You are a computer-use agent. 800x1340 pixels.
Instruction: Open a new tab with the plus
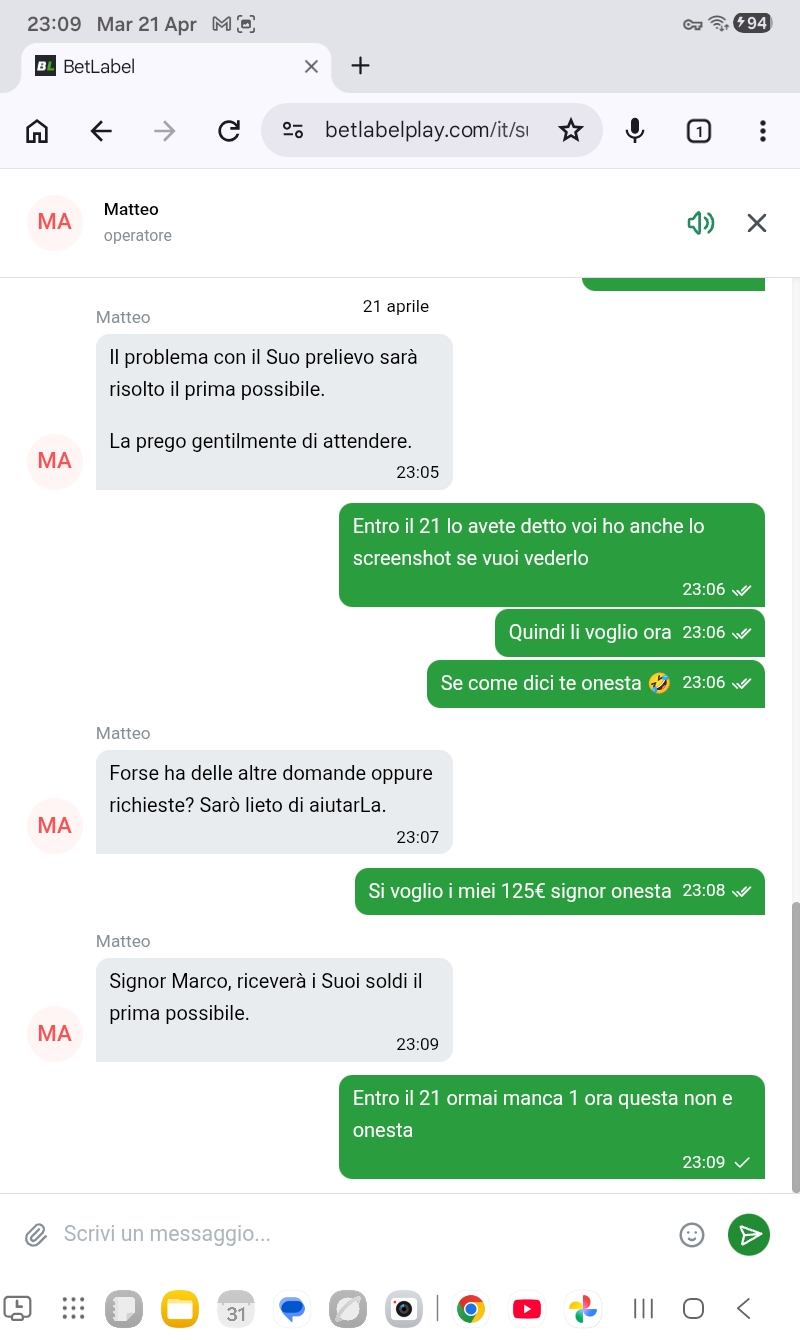360,66
